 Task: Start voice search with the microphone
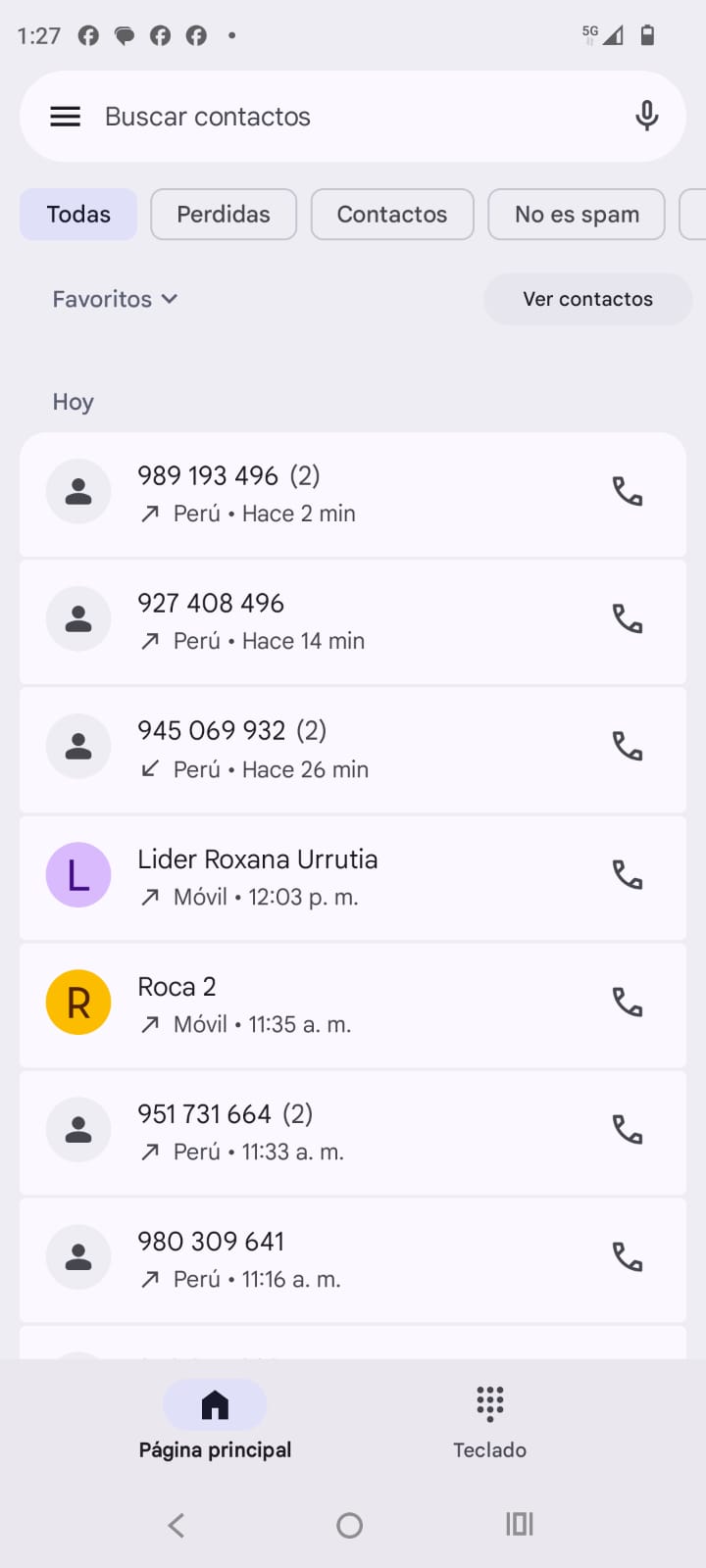coord(646,116)
